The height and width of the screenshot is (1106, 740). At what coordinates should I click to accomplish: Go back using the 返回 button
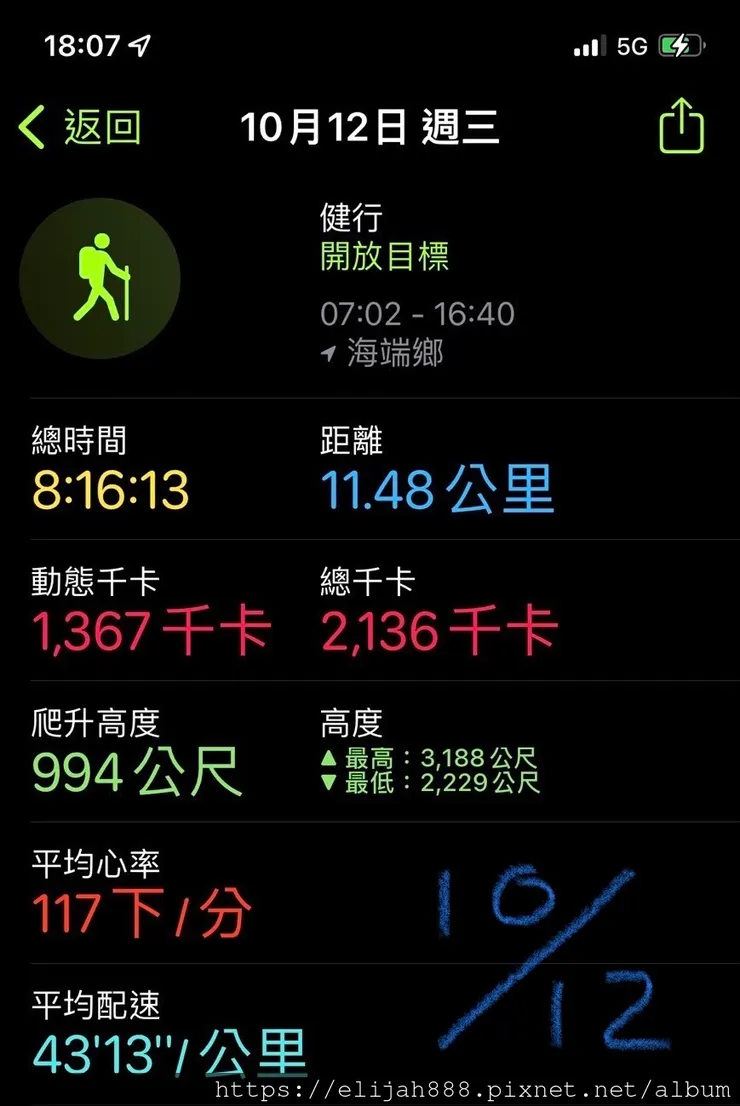[x=80, y=128]
